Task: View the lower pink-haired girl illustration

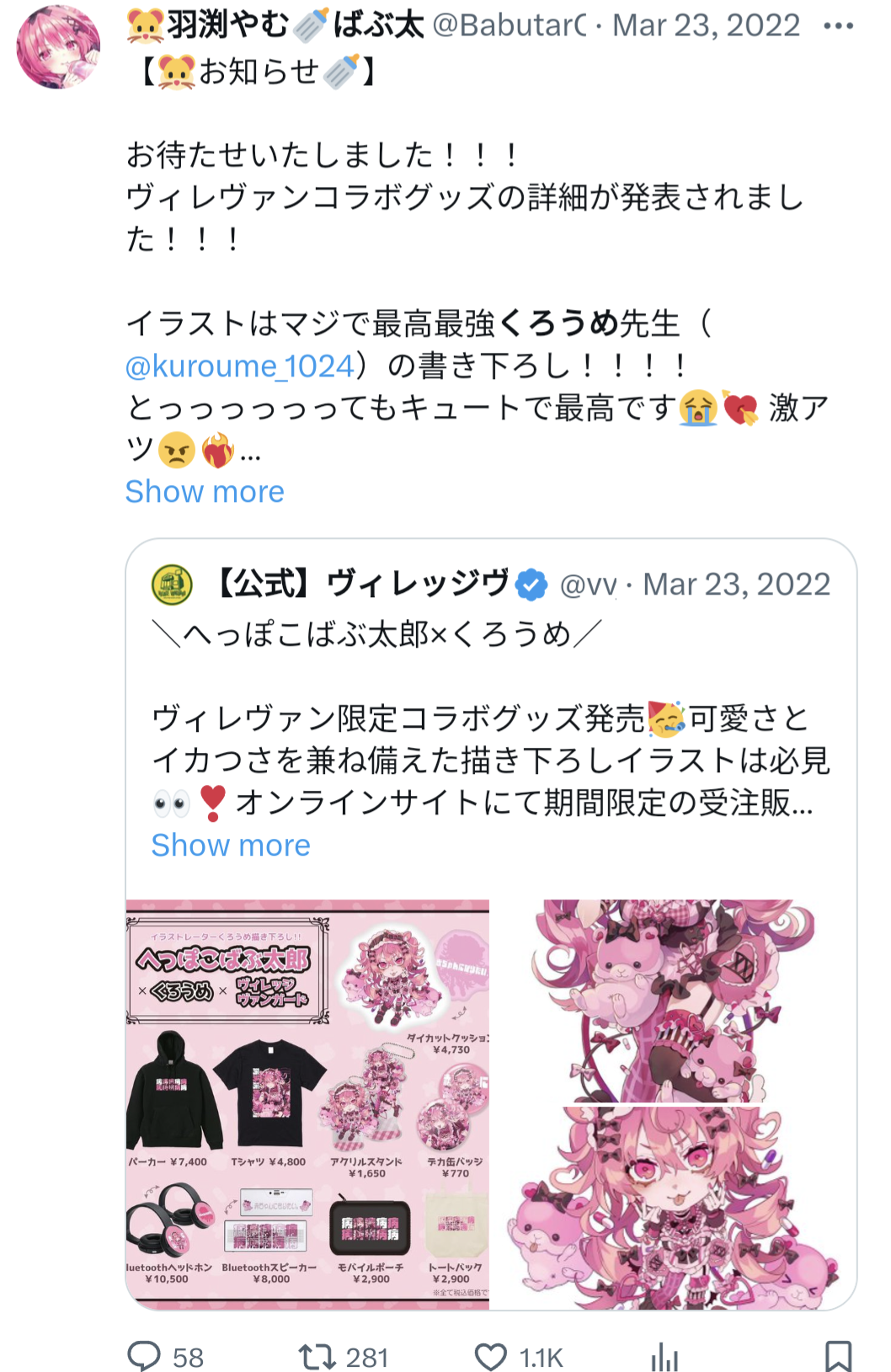Action: (x=674, y=1207)
